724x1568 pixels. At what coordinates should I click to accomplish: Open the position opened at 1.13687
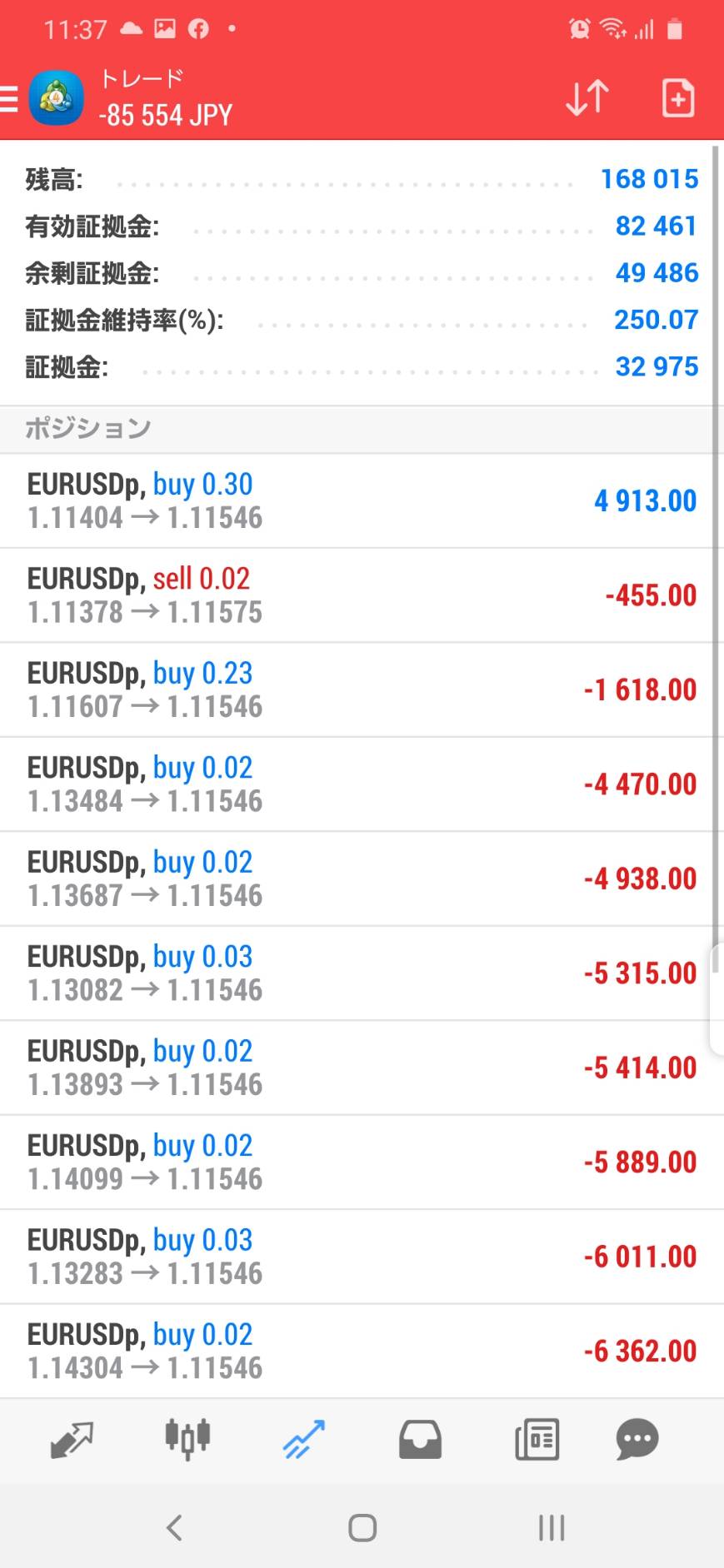[x=357, y=879]
